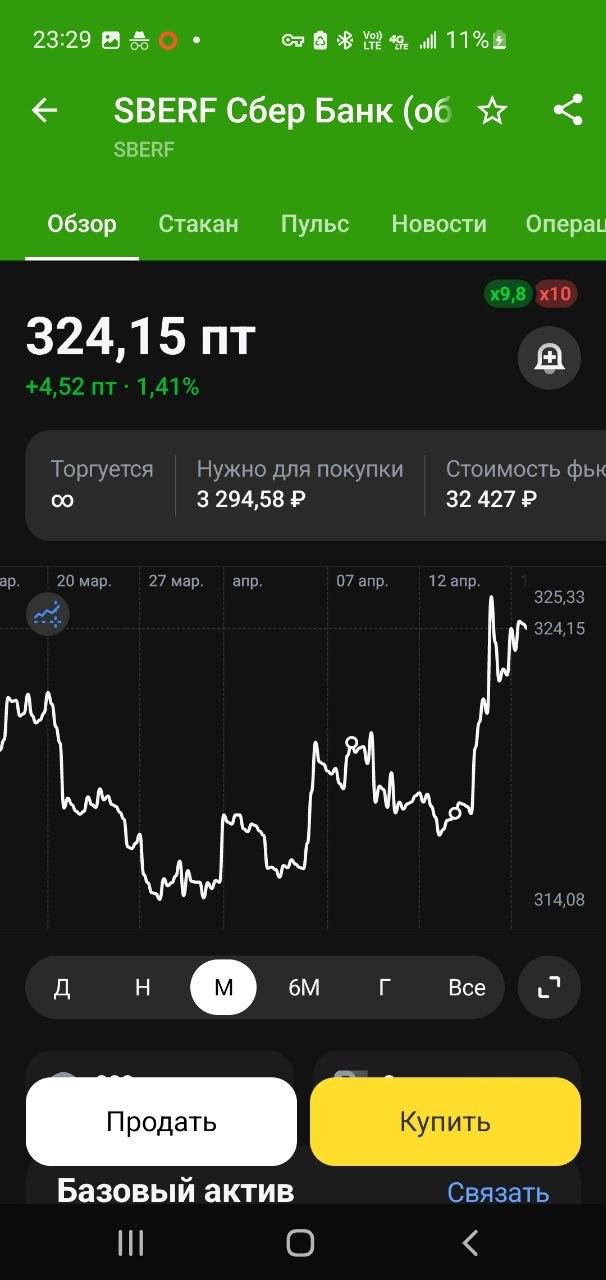This screenshot has height=1280, width=606.
Task: Switch to the Стакан tab
Action: (198, 224)
